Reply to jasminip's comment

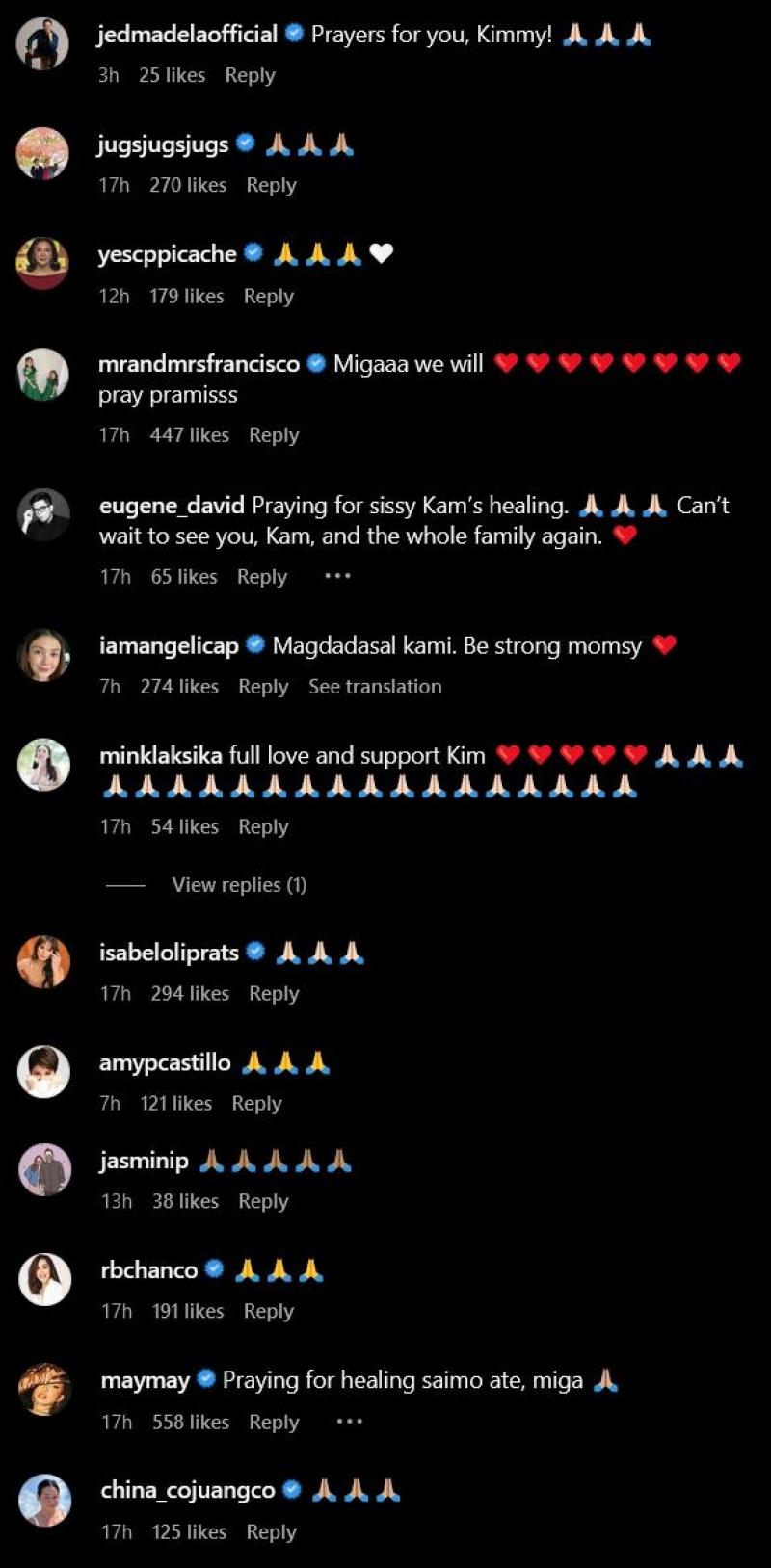click(263, 1201)
